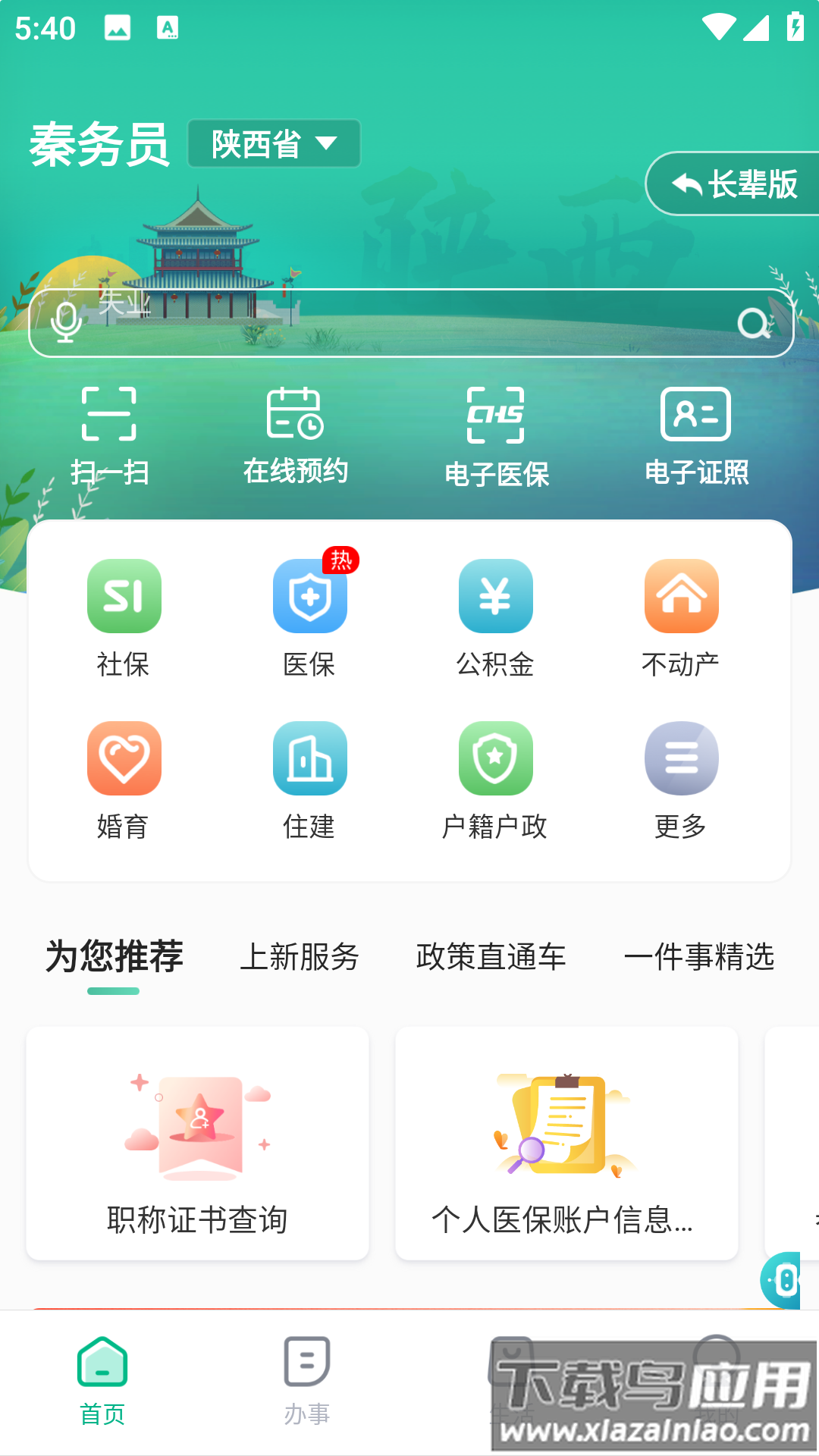
Task: Tap the search input field
Action: [409, 322]
